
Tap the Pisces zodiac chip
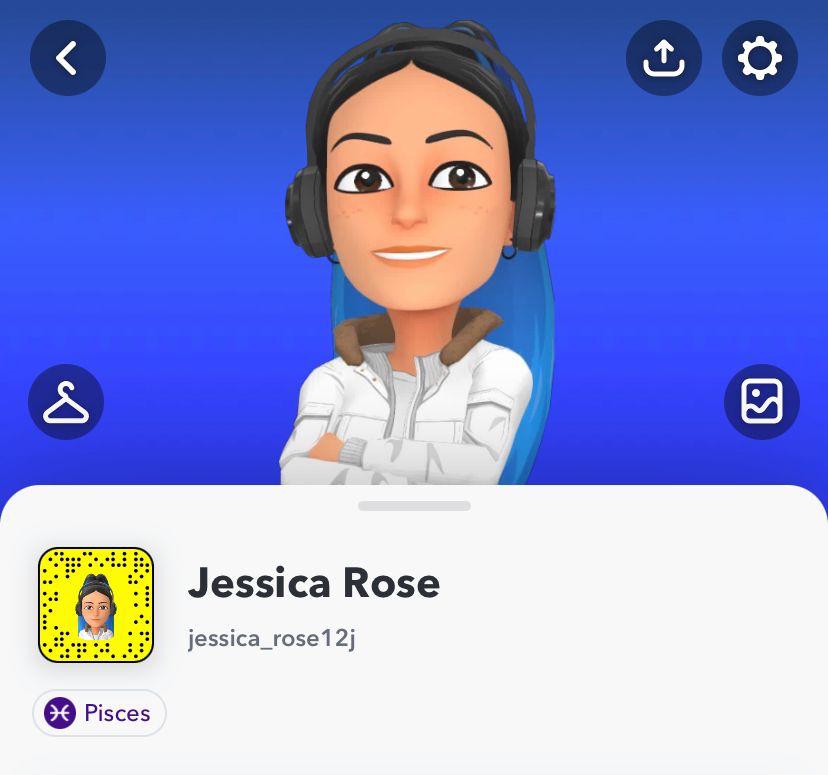100,713
